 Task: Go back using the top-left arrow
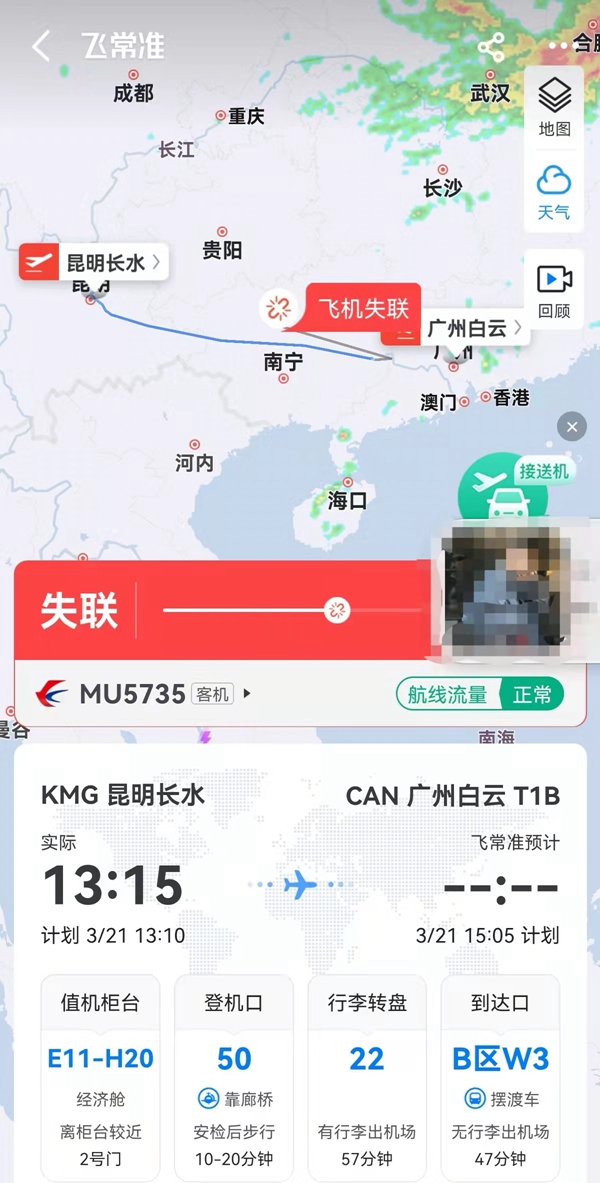(41, 46)
